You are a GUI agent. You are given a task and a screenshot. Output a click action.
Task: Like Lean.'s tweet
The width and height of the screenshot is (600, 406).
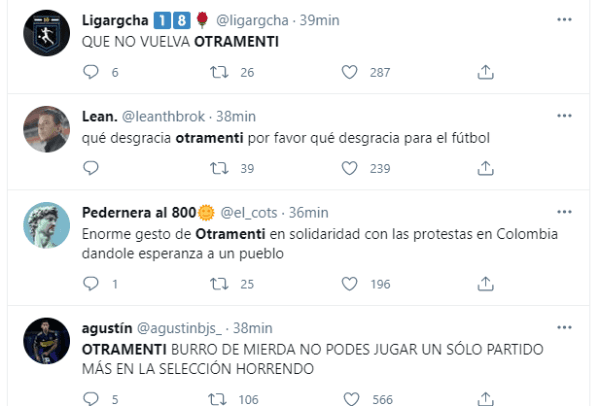pos(349,169)
